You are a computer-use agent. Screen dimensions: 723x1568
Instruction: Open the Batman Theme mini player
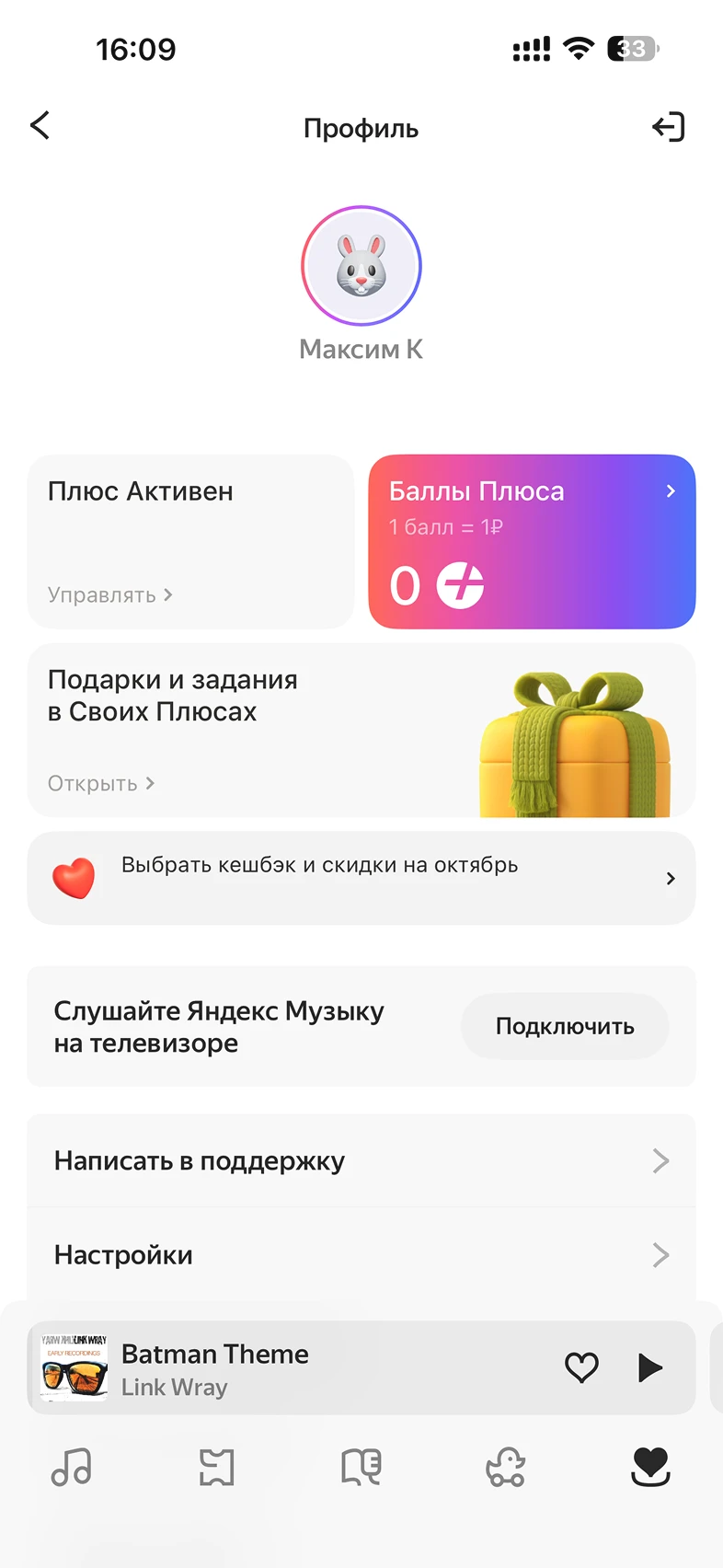tap(276, 1368)
